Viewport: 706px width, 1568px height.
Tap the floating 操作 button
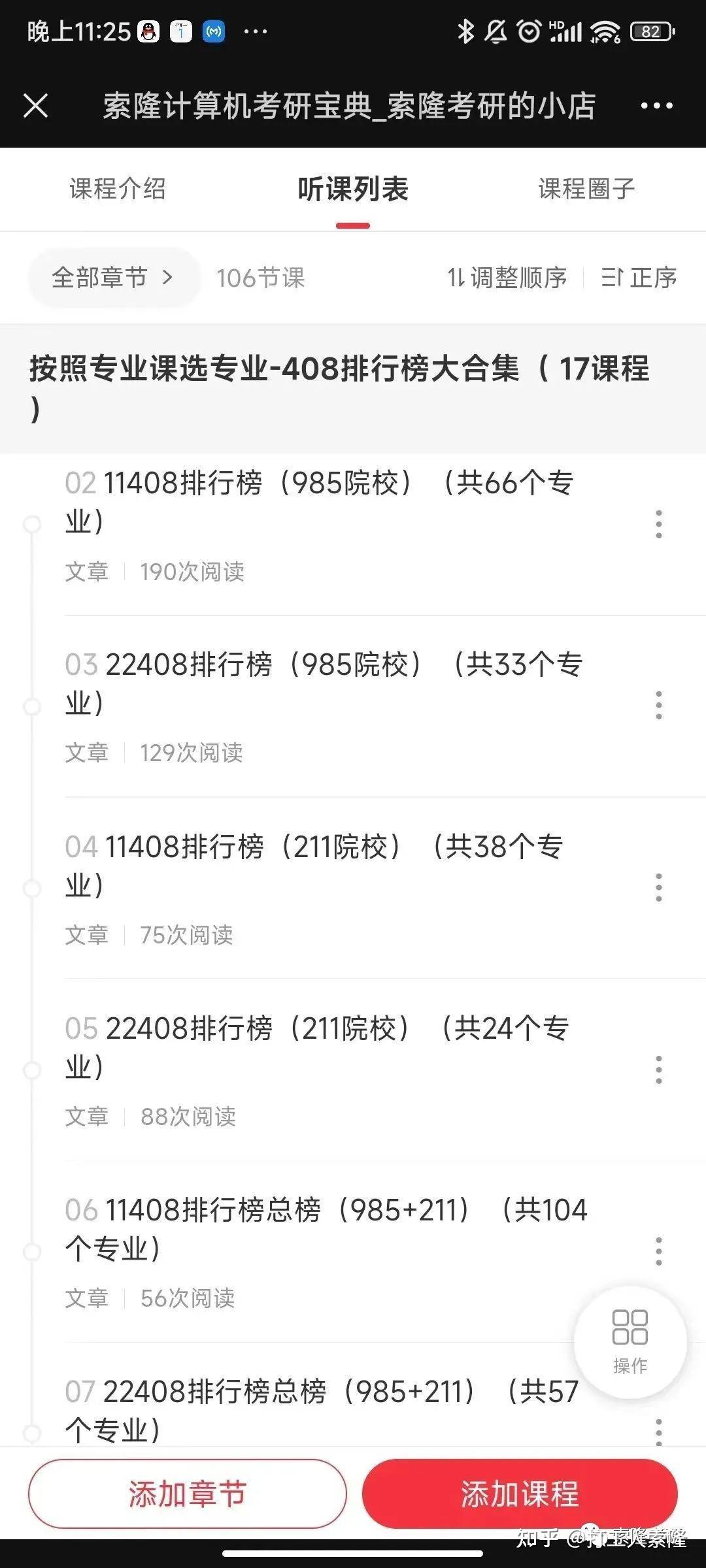point(630,1342)
